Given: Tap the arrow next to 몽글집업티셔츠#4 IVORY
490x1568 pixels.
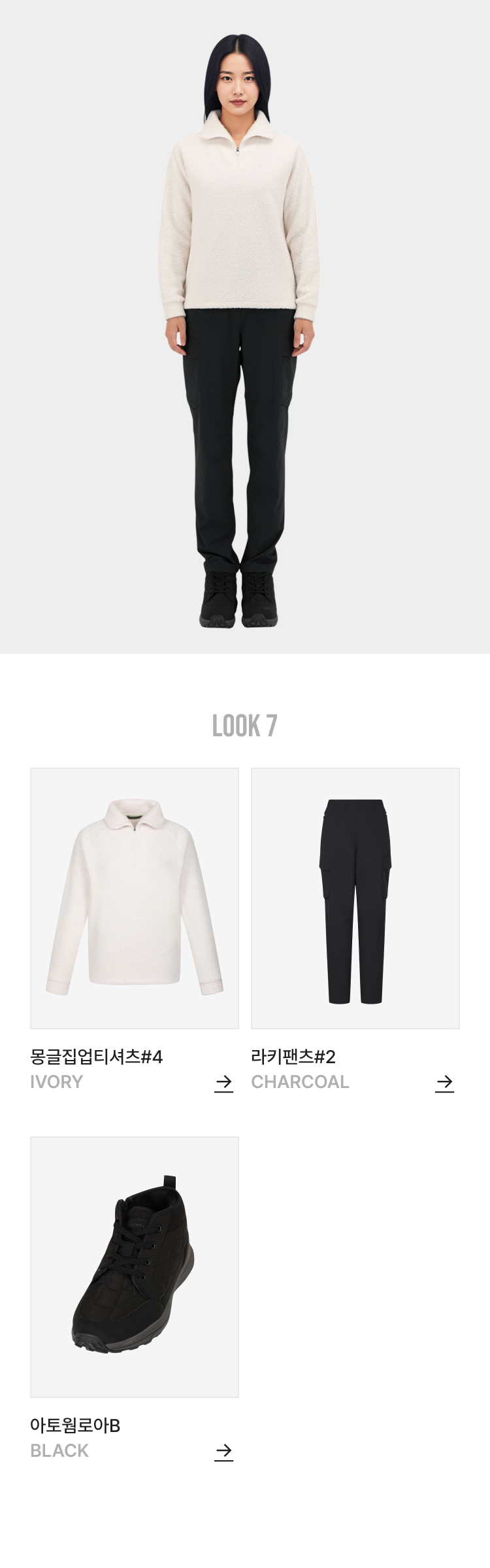Looking at the screenshot, I should [223, 1083].
